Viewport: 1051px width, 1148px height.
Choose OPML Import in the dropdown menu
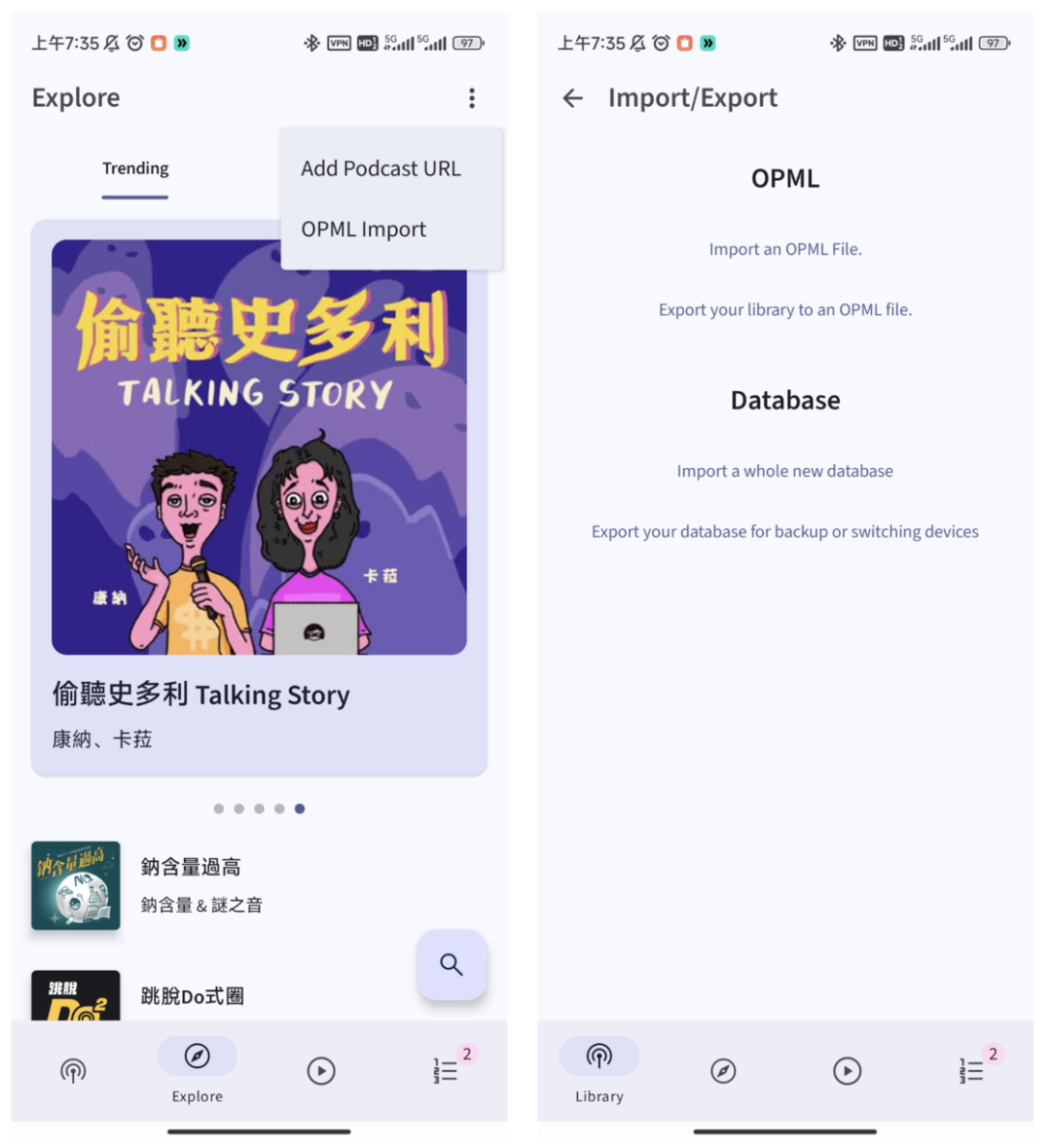point(363,230)
